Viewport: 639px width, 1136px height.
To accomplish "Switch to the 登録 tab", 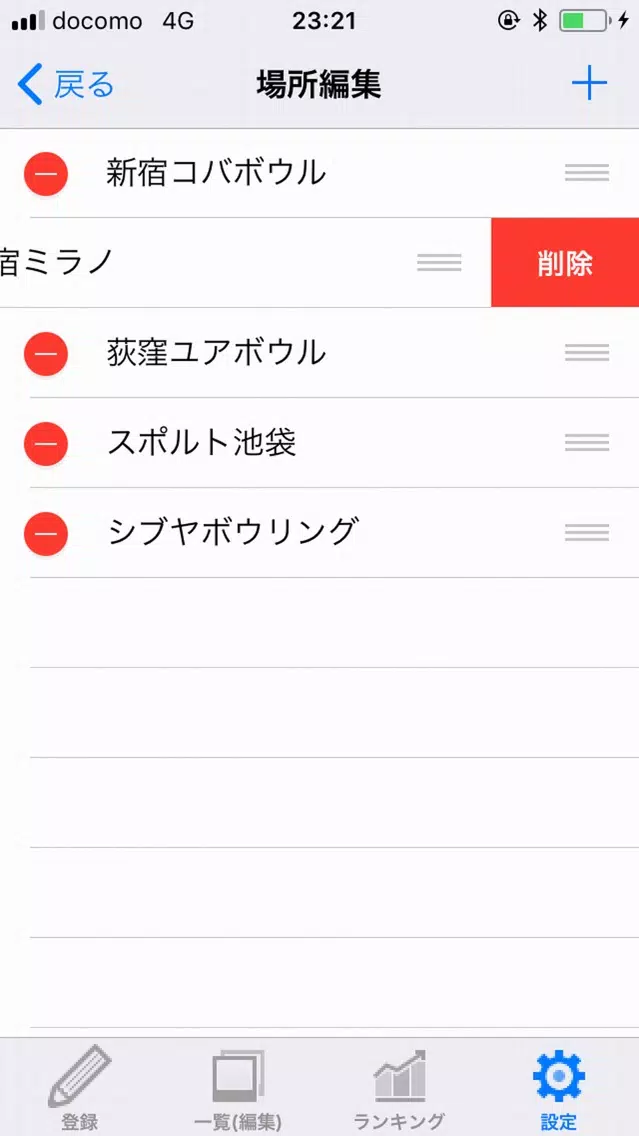I will [80, 1087].
